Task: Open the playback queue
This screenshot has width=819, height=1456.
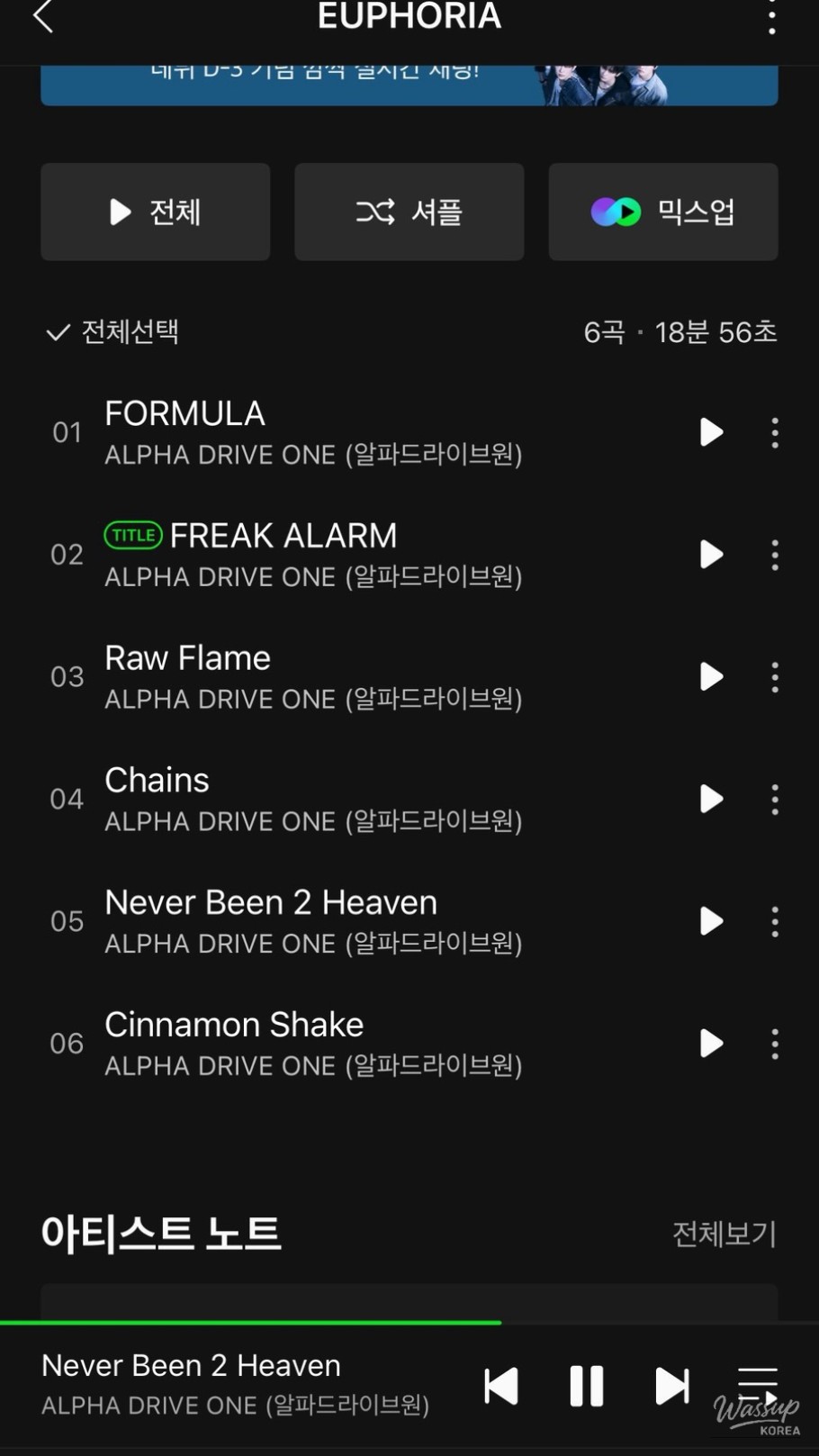Action: point(757,1382)
